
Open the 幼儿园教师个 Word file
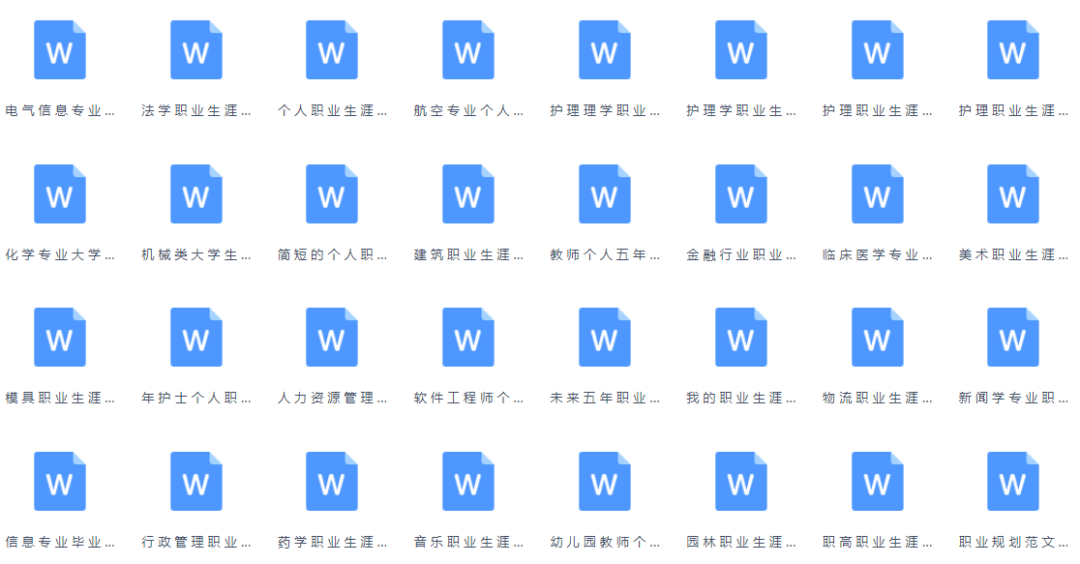604,482
